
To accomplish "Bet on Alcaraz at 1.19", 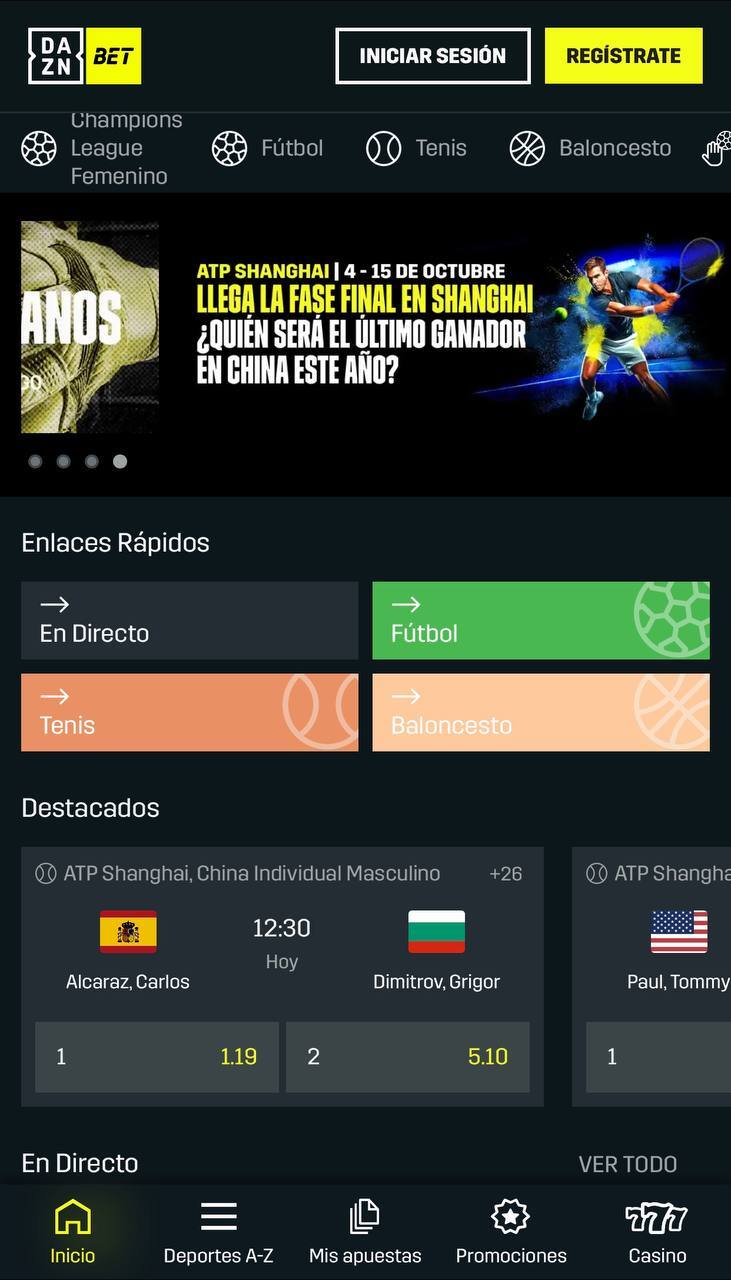I will click(157, 1057).
